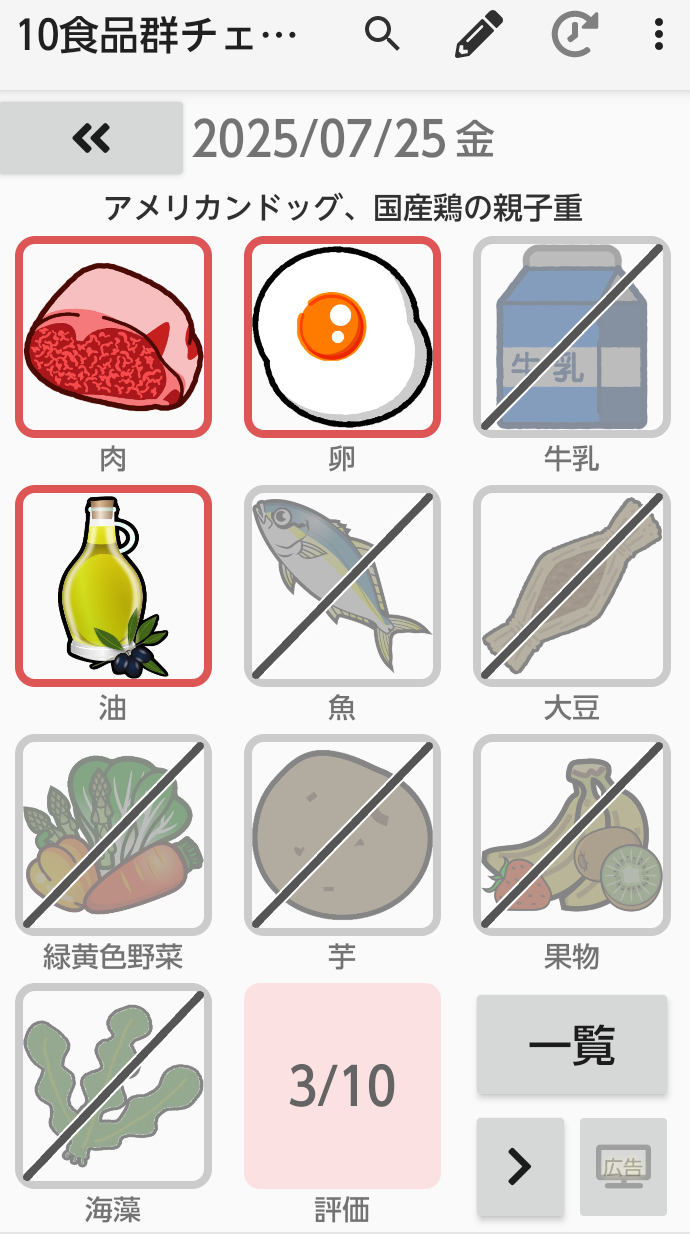Image resolution: width=690 pixels, height=1234 pixels.
Task: Open the 一覧 list view
Action: (x=571, y=1045)
